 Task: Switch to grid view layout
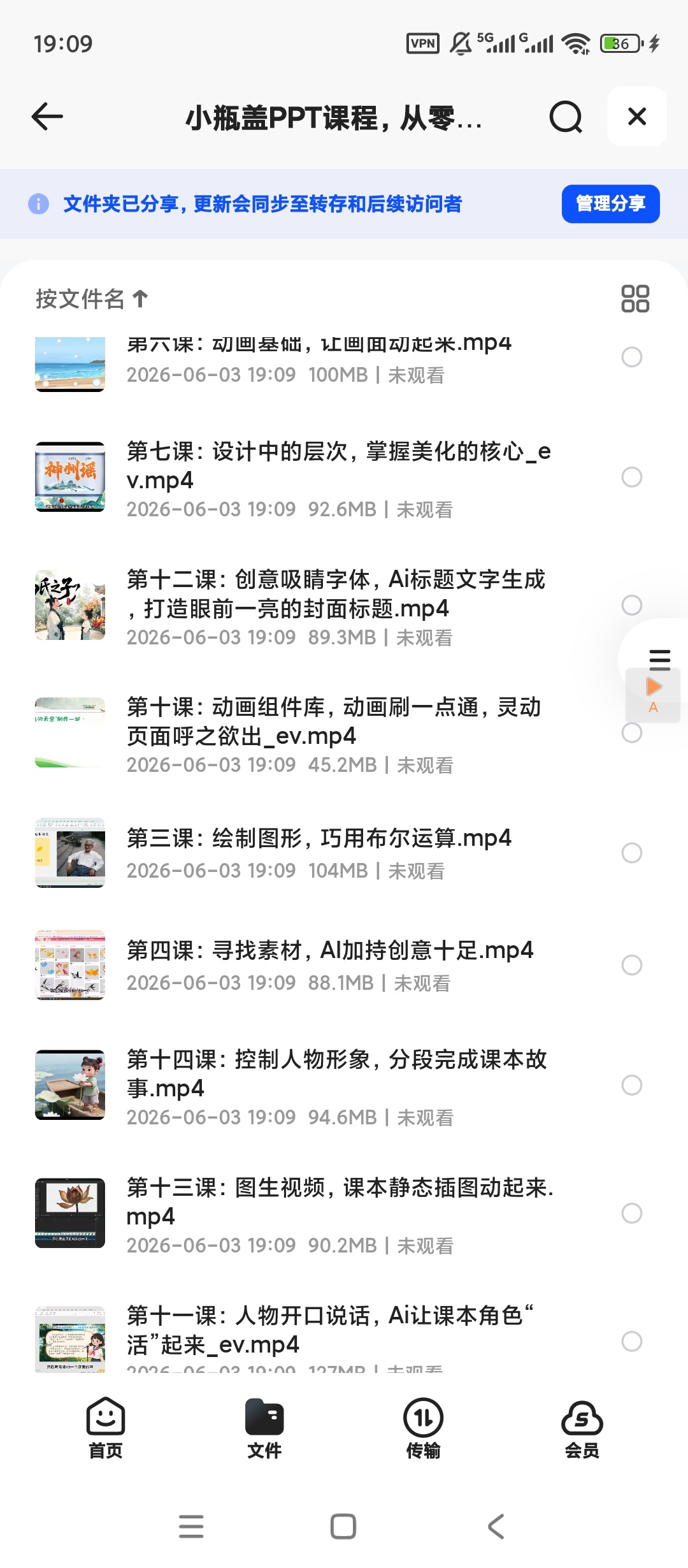[635, 298]
